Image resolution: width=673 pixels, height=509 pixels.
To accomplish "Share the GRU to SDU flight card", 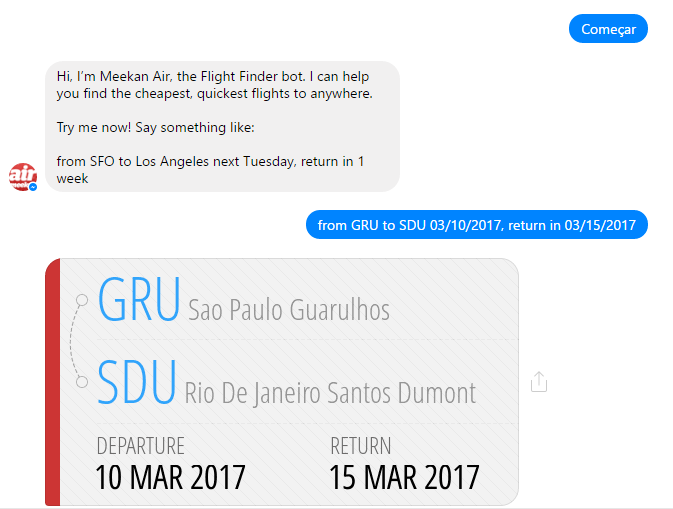I will pyautogui.click(x=539, y=382).
